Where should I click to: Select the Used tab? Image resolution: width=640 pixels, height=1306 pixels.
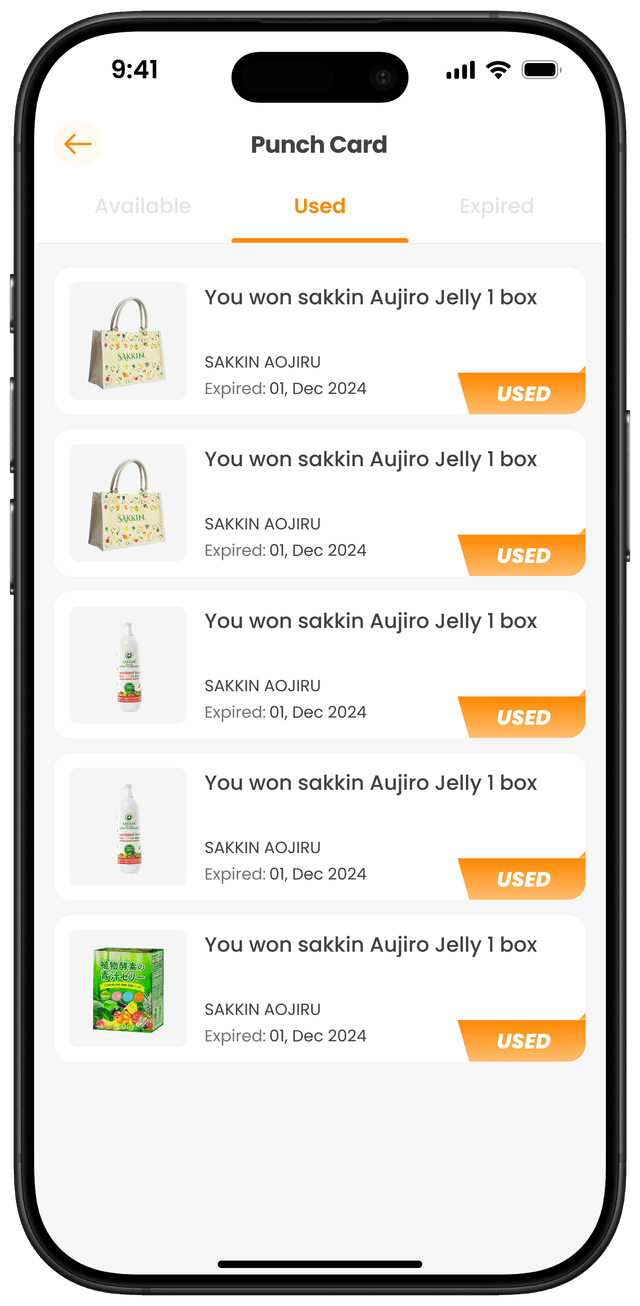coord(319,207)
